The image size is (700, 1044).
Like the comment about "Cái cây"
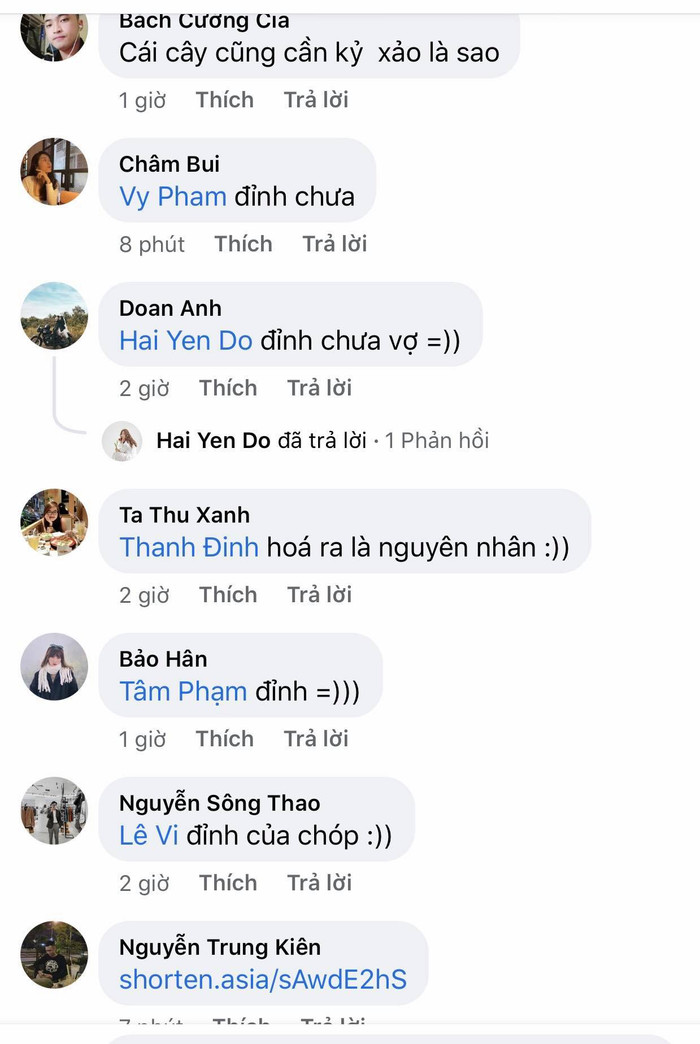click(225, 100)
